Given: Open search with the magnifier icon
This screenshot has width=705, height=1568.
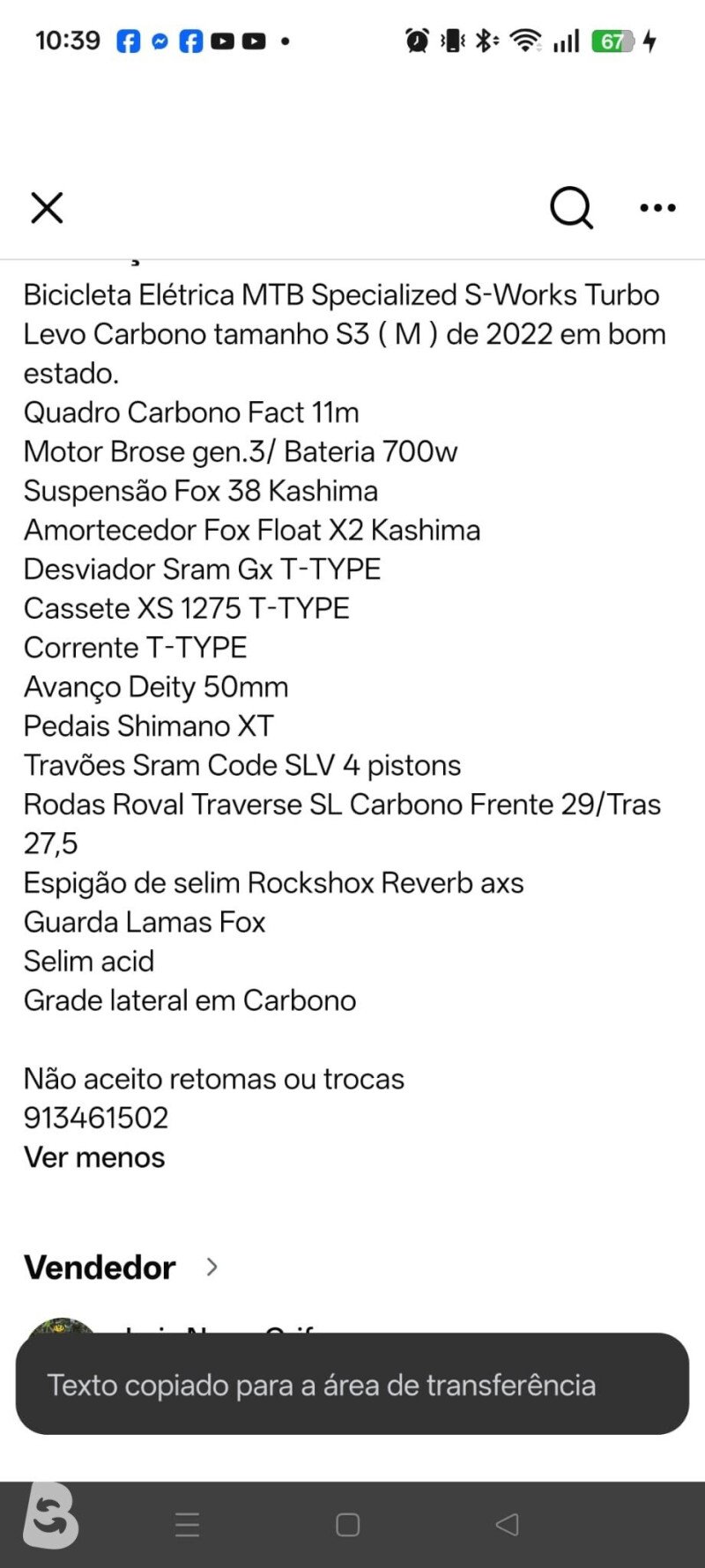Looking at the screenshot, I should coord(571,208).
